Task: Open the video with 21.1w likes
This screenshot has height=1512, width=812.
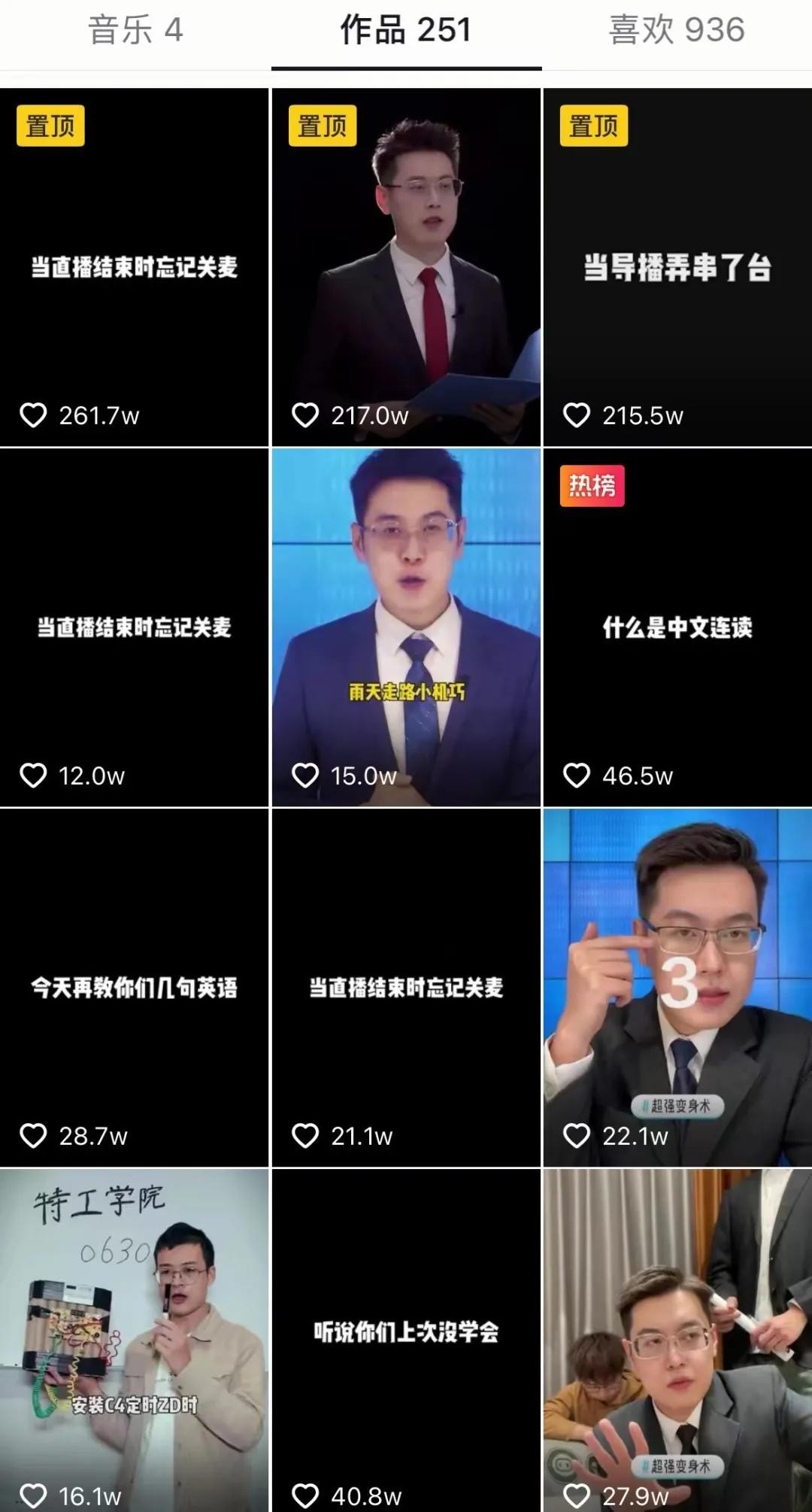Action: [406, 987]
